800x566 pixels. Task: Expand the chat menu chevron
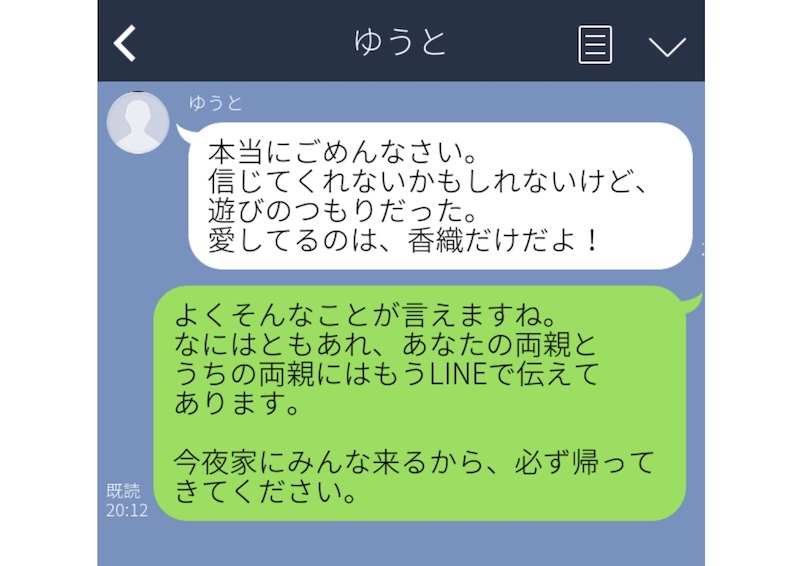tap(666, 46)
